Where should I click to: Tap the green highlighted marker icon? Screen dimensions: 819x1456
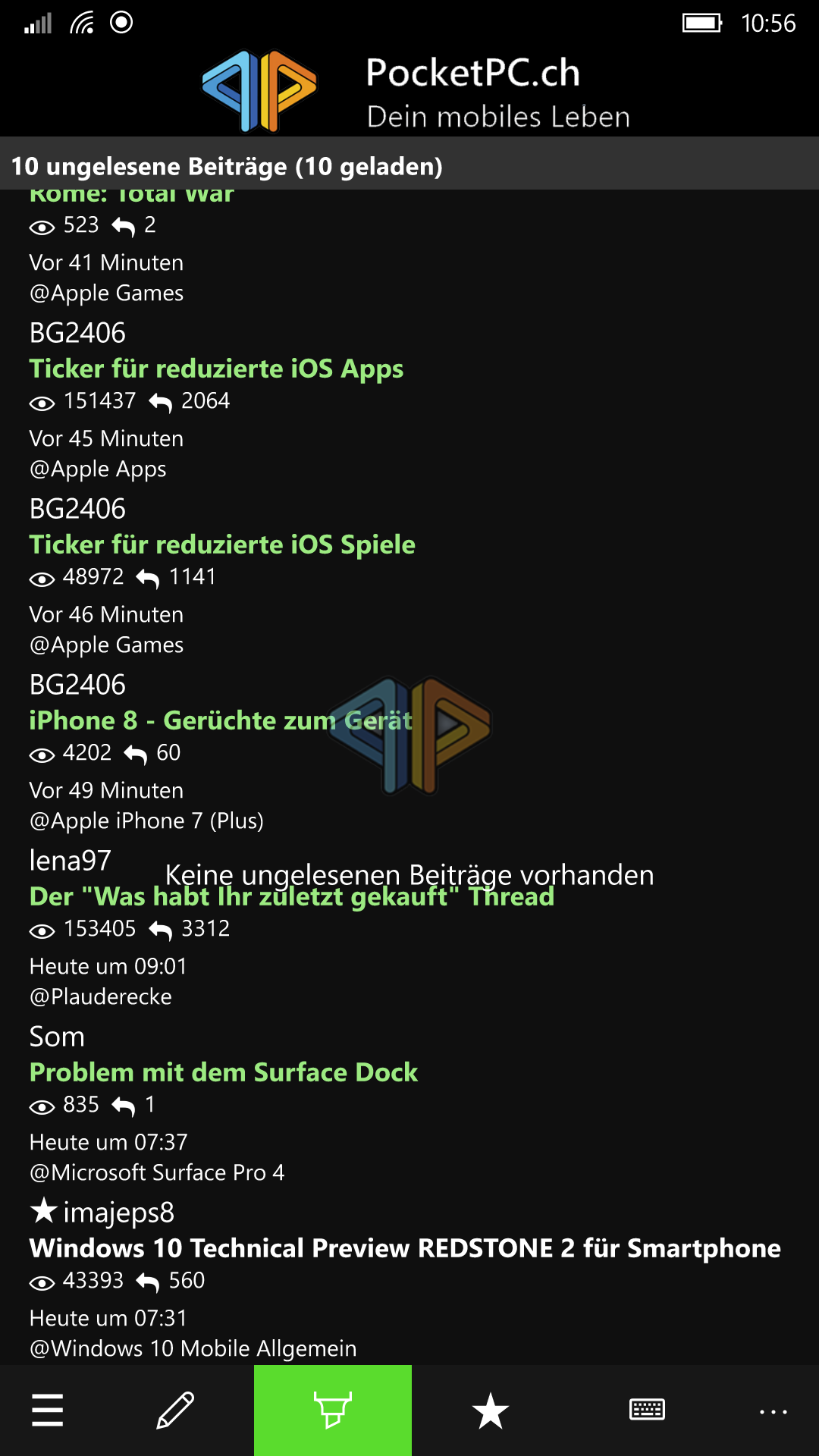tap(333, 1410)
